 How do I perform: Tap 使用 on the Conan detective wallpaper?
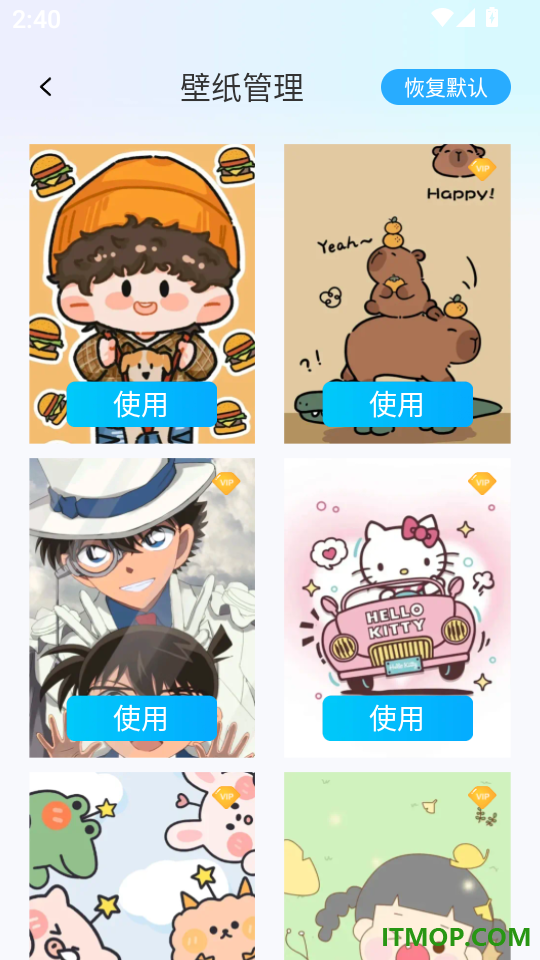tap(141, 718)
